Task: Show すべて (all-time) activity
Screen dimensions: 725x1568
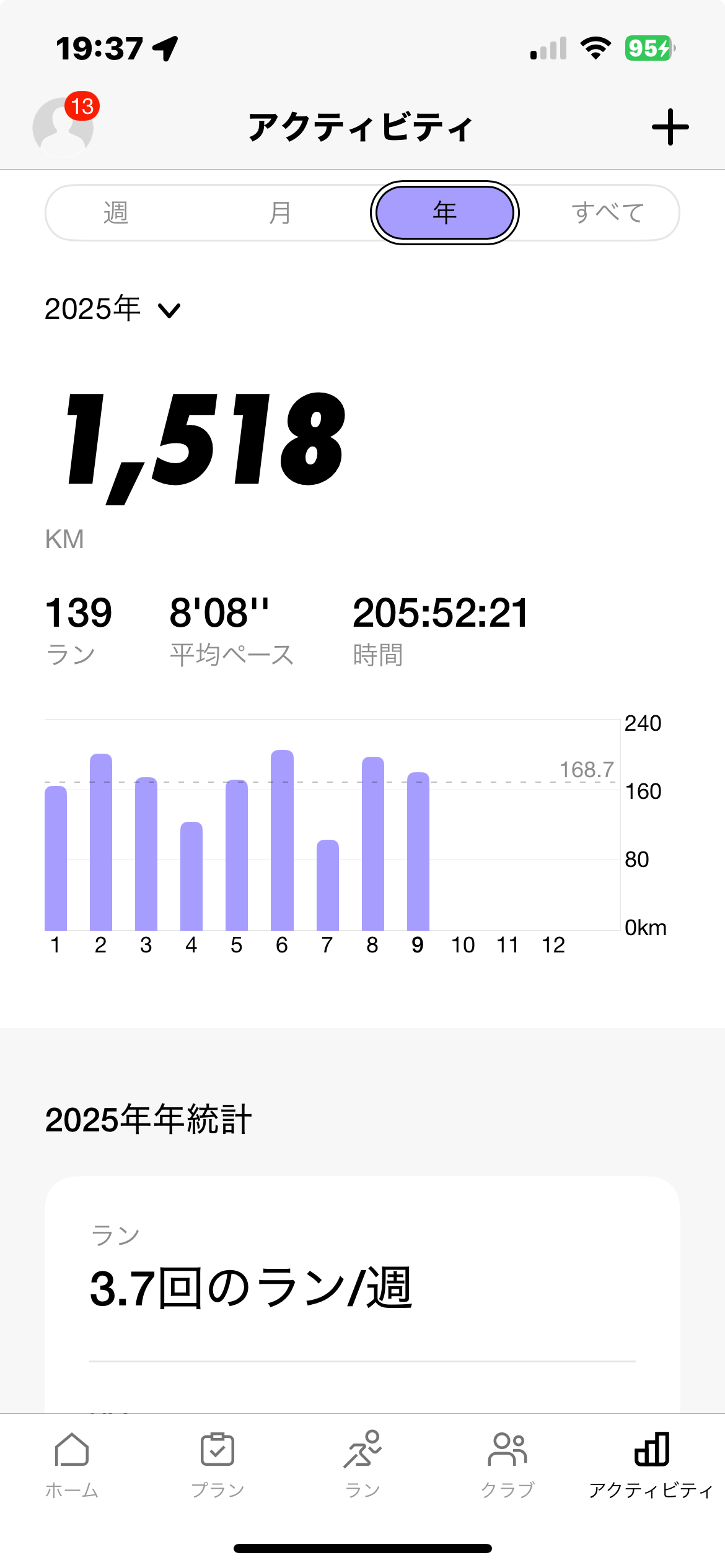Action: point(607,212)
